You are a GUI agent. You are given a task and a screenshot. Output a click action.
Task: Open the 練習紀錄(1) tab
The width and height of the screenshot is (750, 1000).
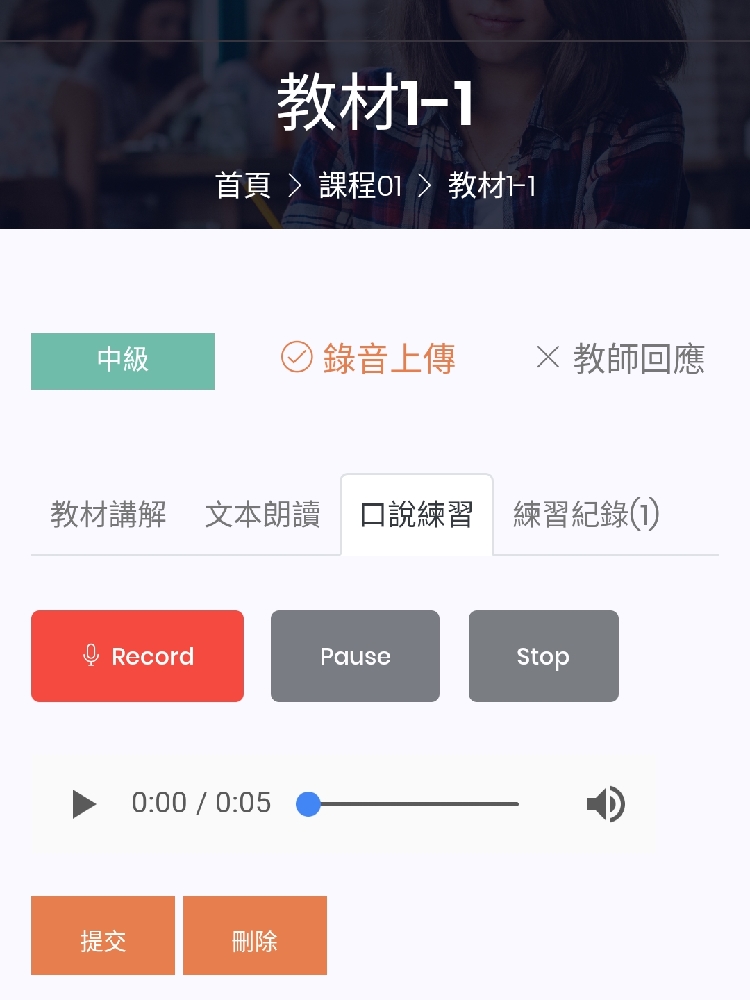coord(586,515)
